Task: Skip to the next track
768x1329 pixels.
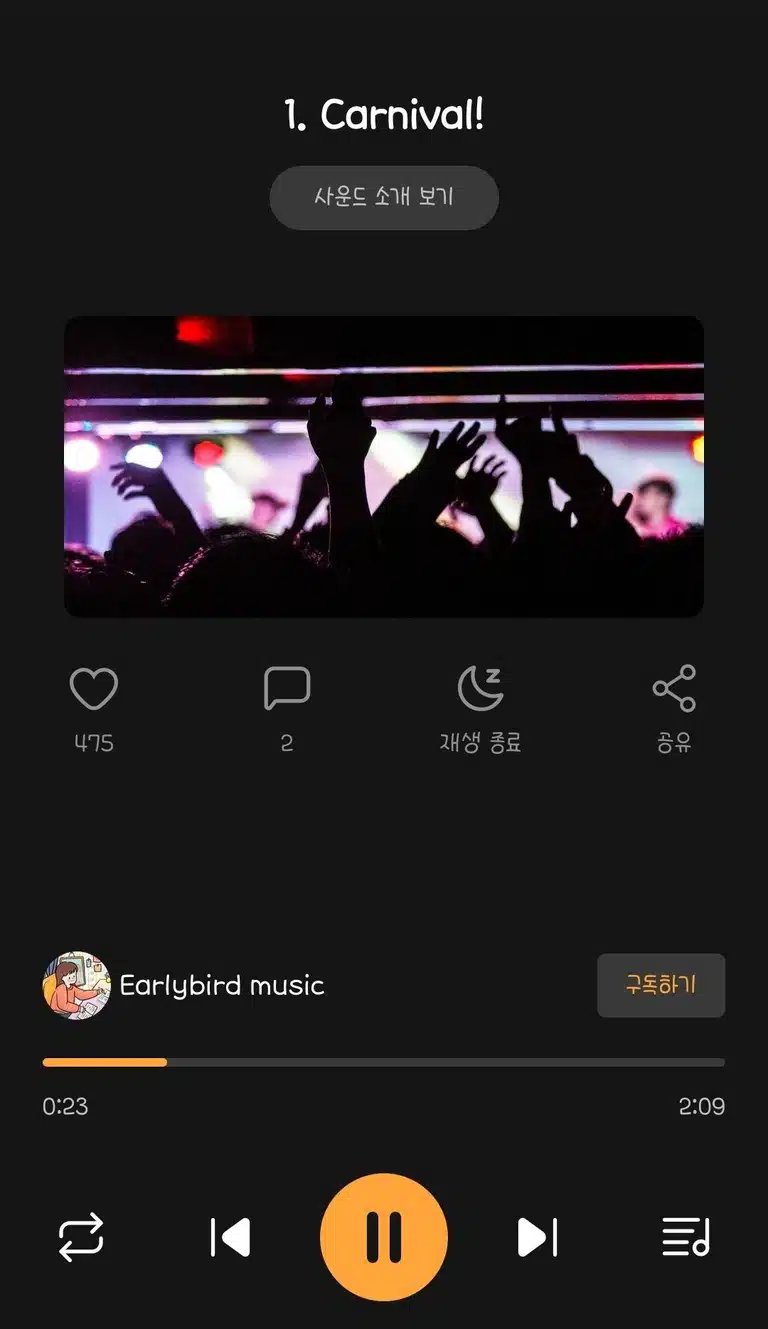Action: coord(537,1238)
